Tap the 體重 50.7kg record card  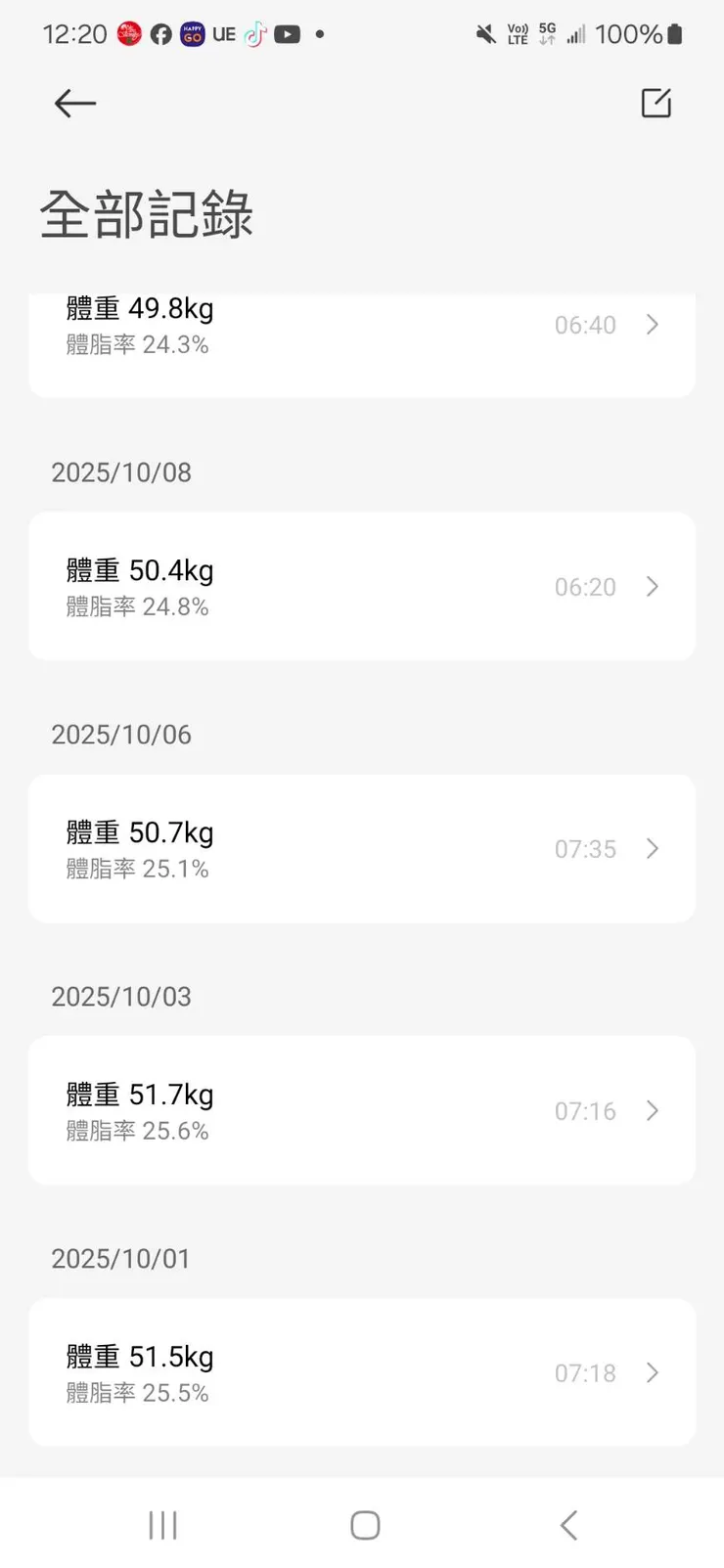[362, 849]
